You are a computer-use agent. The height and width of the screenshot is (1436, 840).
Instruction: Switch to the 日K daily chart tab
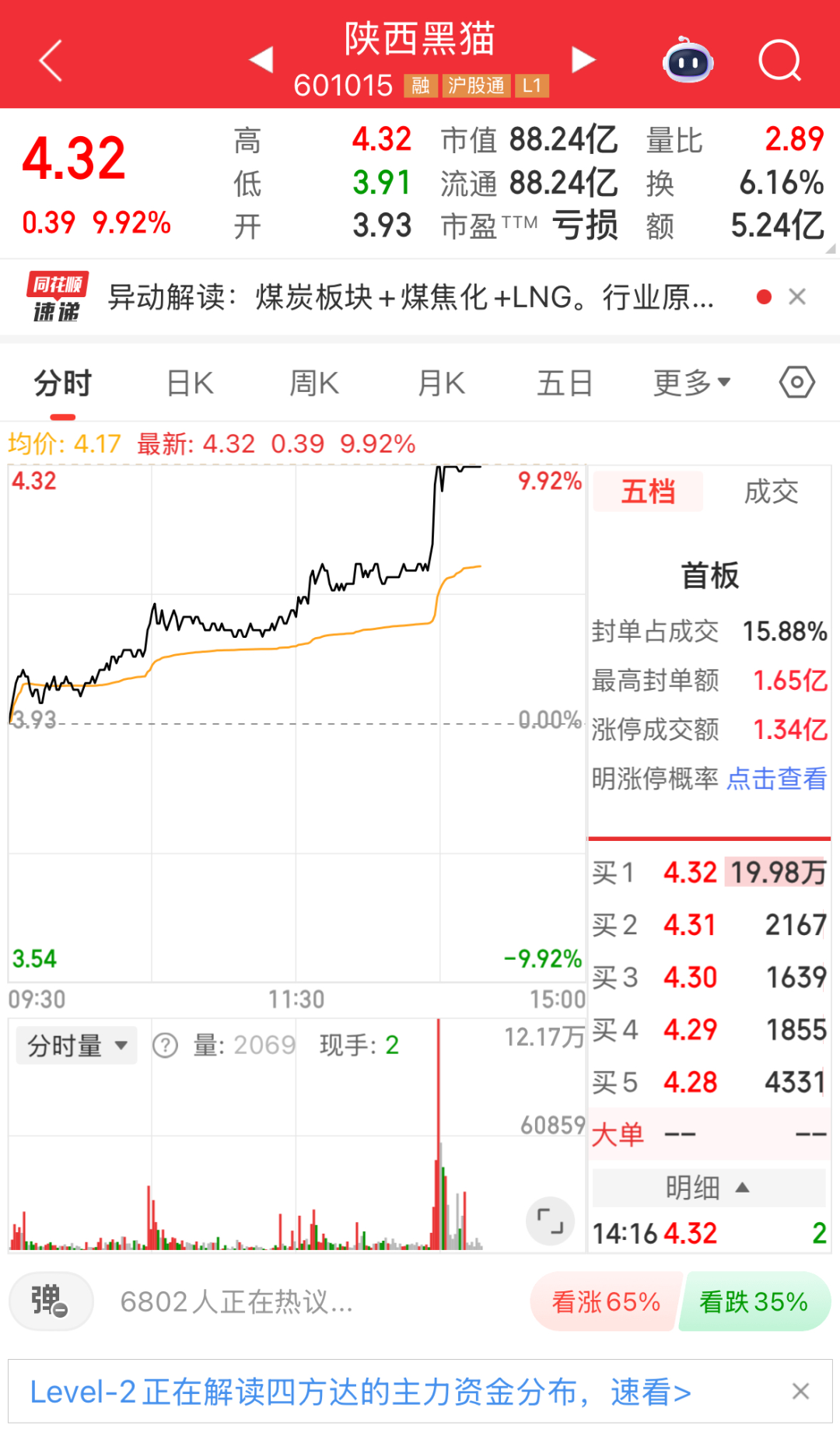(x=189, y=382)
